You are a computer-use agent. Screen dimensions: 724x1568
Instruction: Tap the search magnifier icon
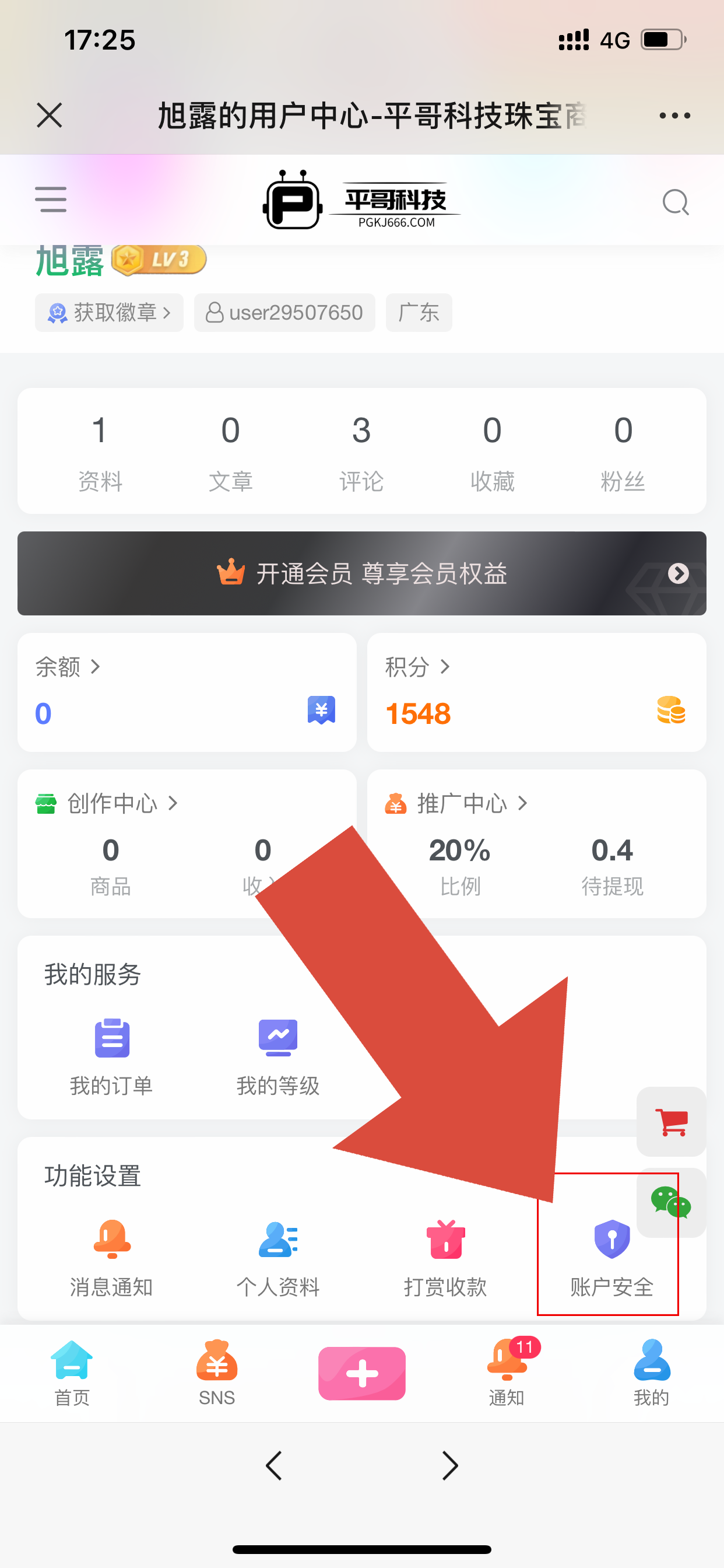point(676,202)
